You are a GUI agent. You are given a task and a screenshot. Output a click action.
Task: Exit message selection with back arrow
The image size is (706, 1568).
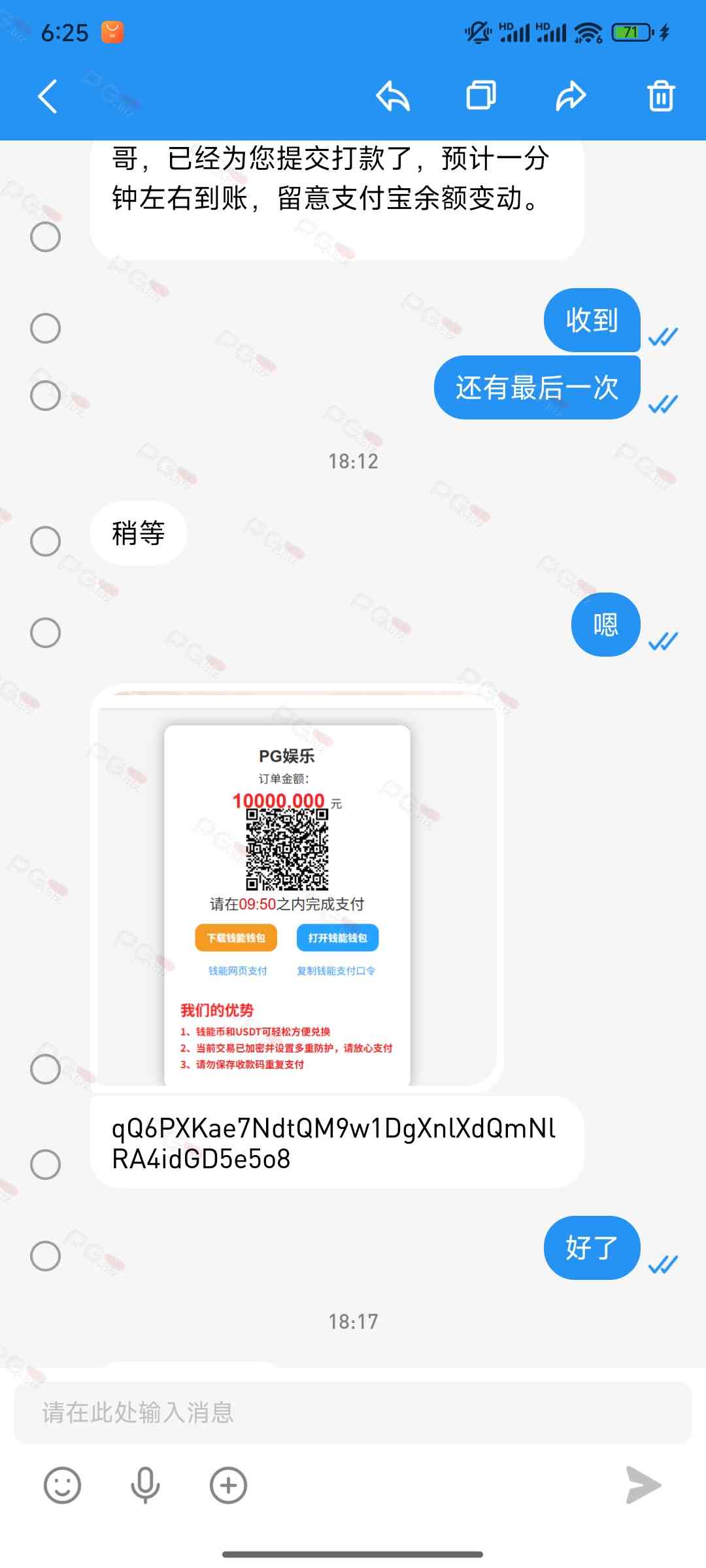click(x=48, y=97)
